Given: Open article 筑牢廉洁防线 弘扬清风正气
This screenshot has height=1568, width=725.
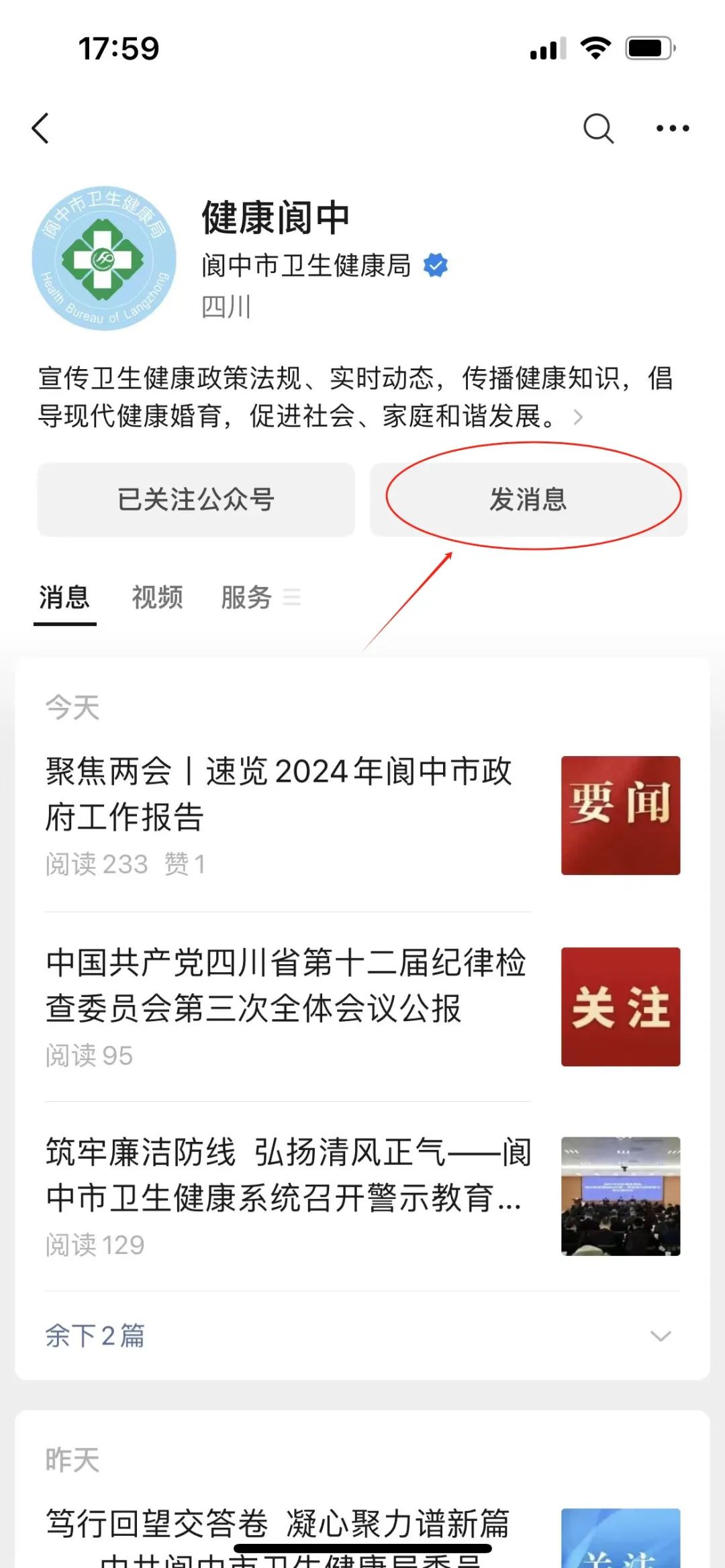Looking at the screenshot, I should click(287, 1175).
